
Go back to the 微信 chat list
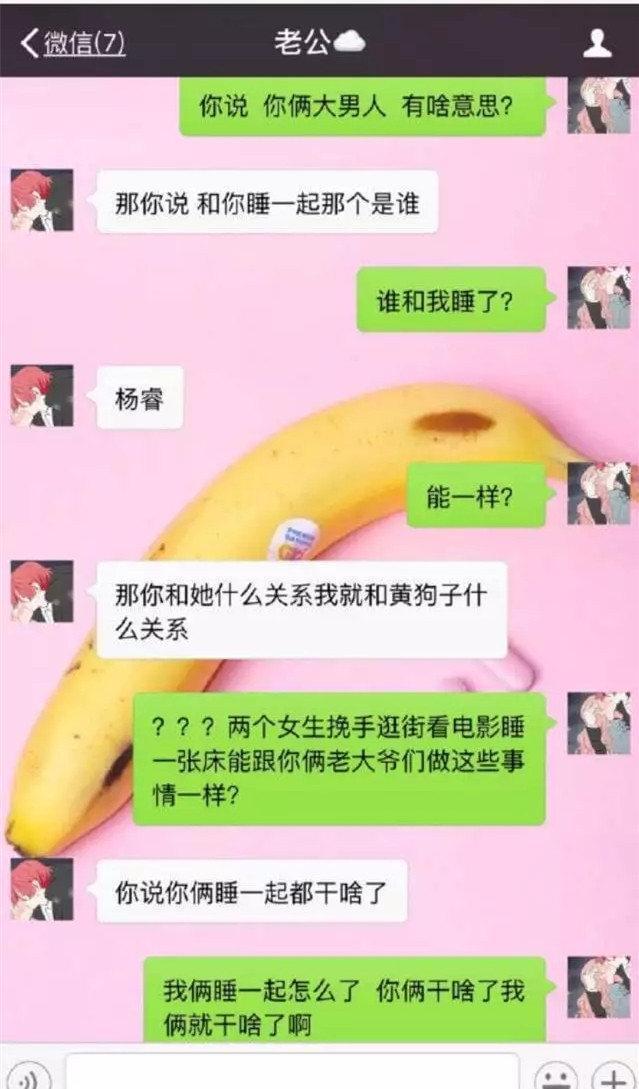(x=72, y=43)
